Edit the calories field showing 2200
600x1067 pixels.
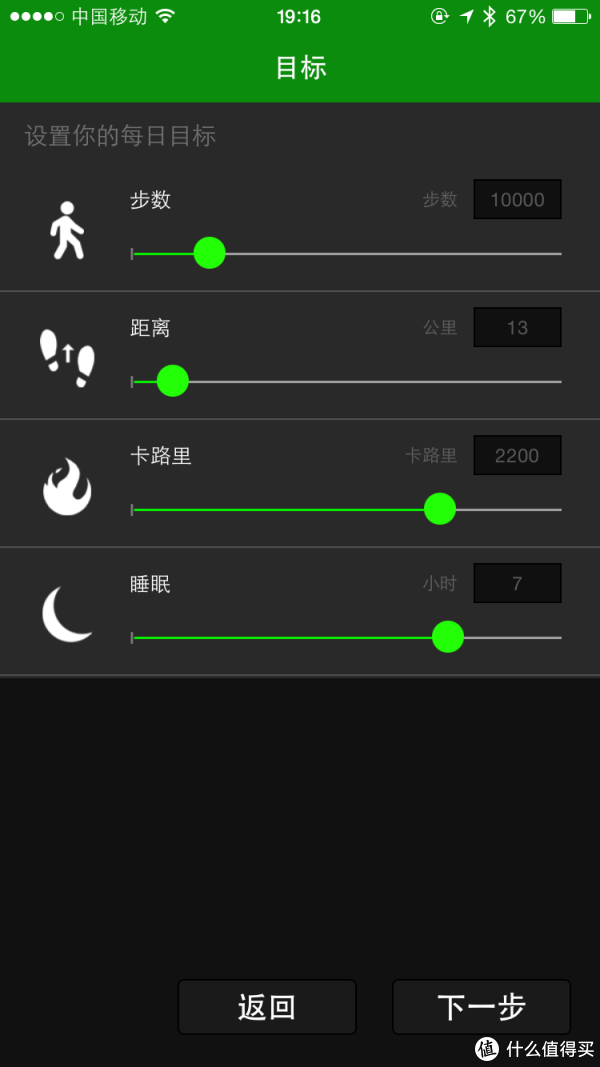[518, 455]
